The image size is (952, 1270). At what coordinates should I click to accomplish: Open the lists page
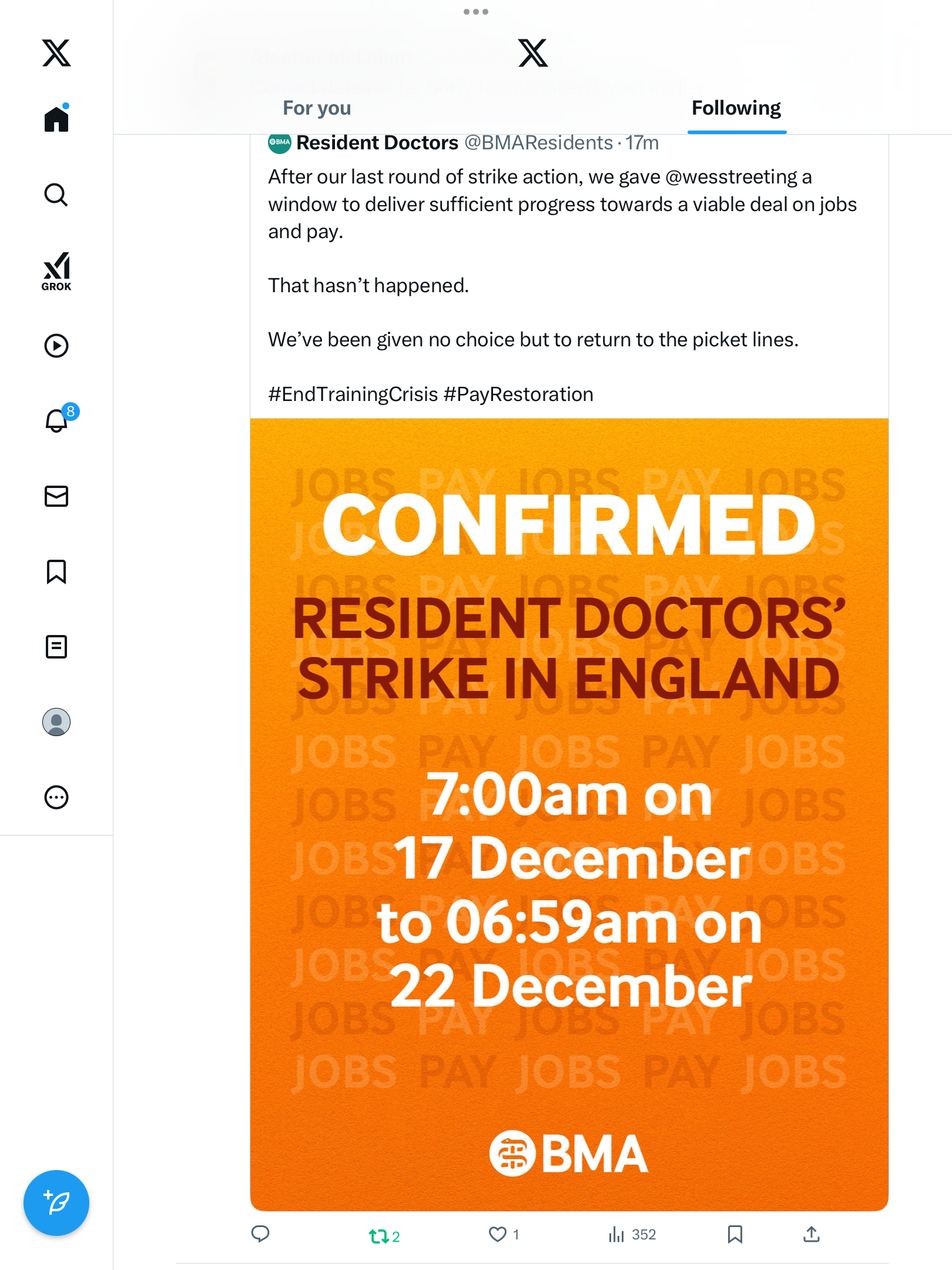pyautogui.click(x=56, y=647)
